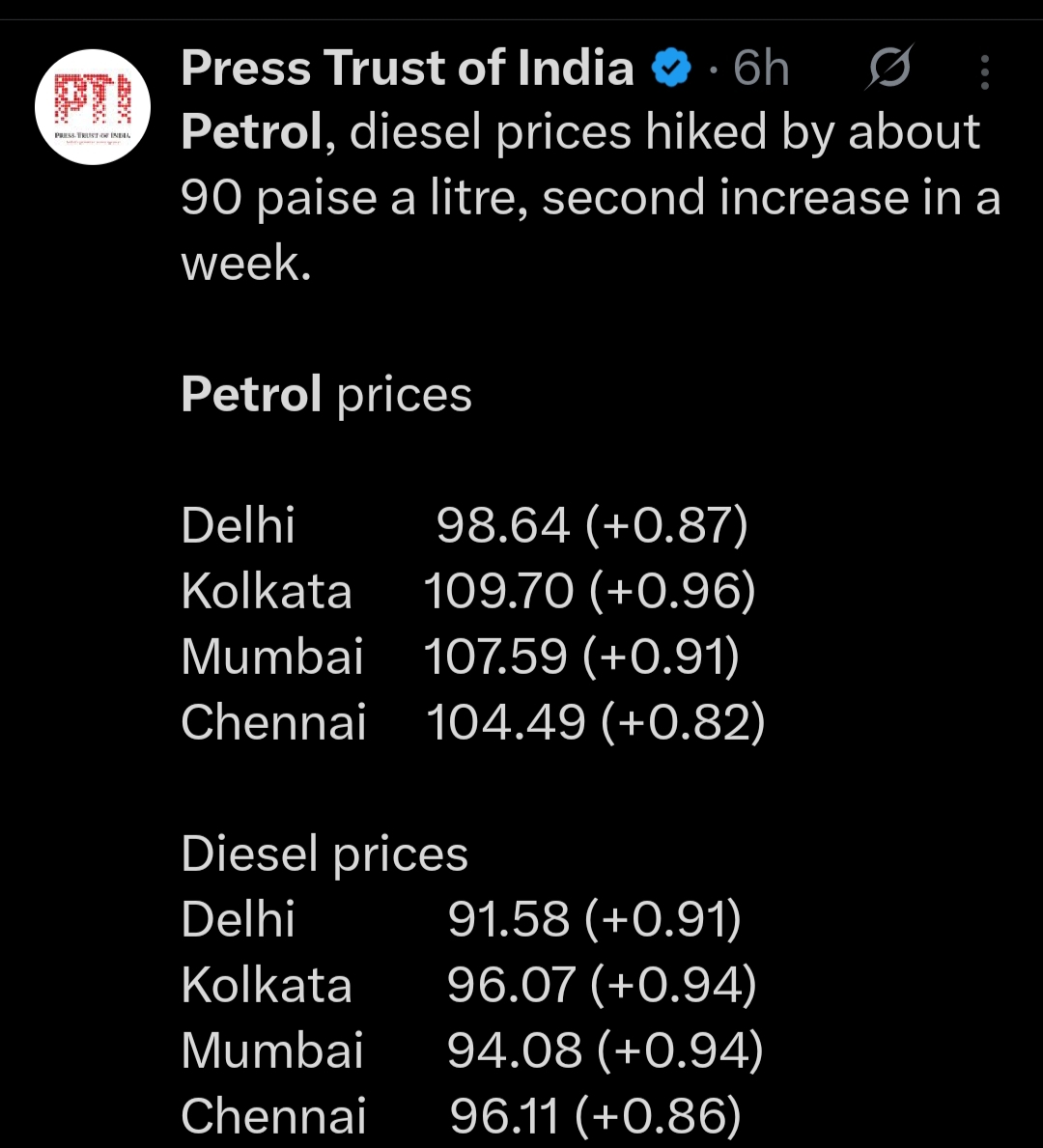1043x1148 pixels.
Task: Tap the Grok icon beside the post
Action: [x=889, y=68]
